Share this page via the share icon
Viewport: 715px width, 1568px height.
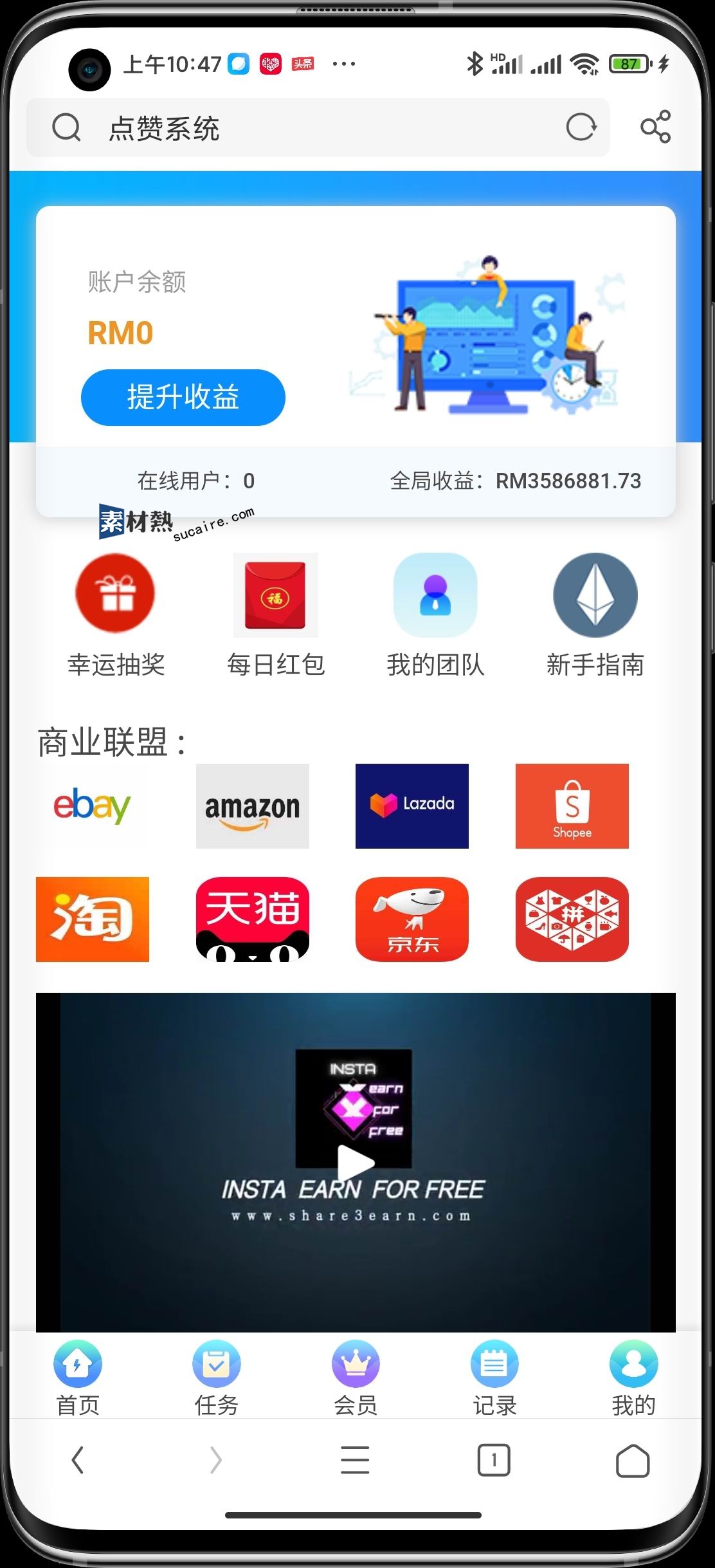pyautogui.click(x=655, y=127)
